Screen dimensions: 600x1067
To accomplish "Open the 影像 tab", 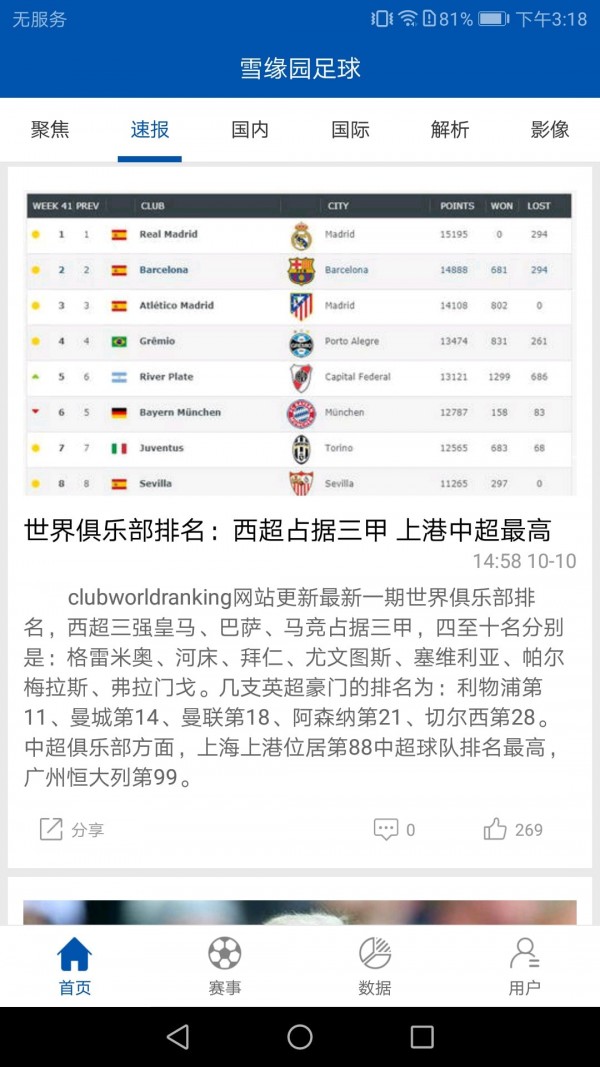I will coord(550,130).
